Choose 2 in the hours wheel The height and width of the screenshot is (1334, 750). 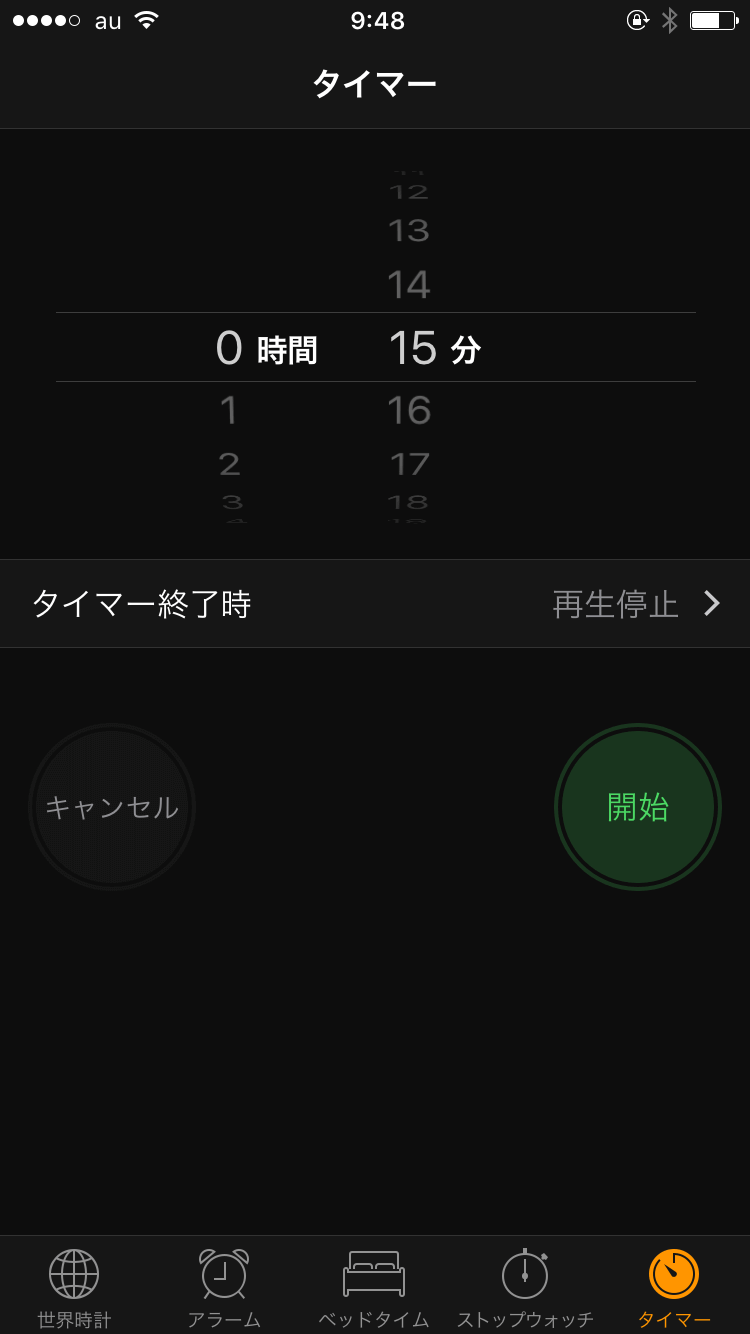229,464
